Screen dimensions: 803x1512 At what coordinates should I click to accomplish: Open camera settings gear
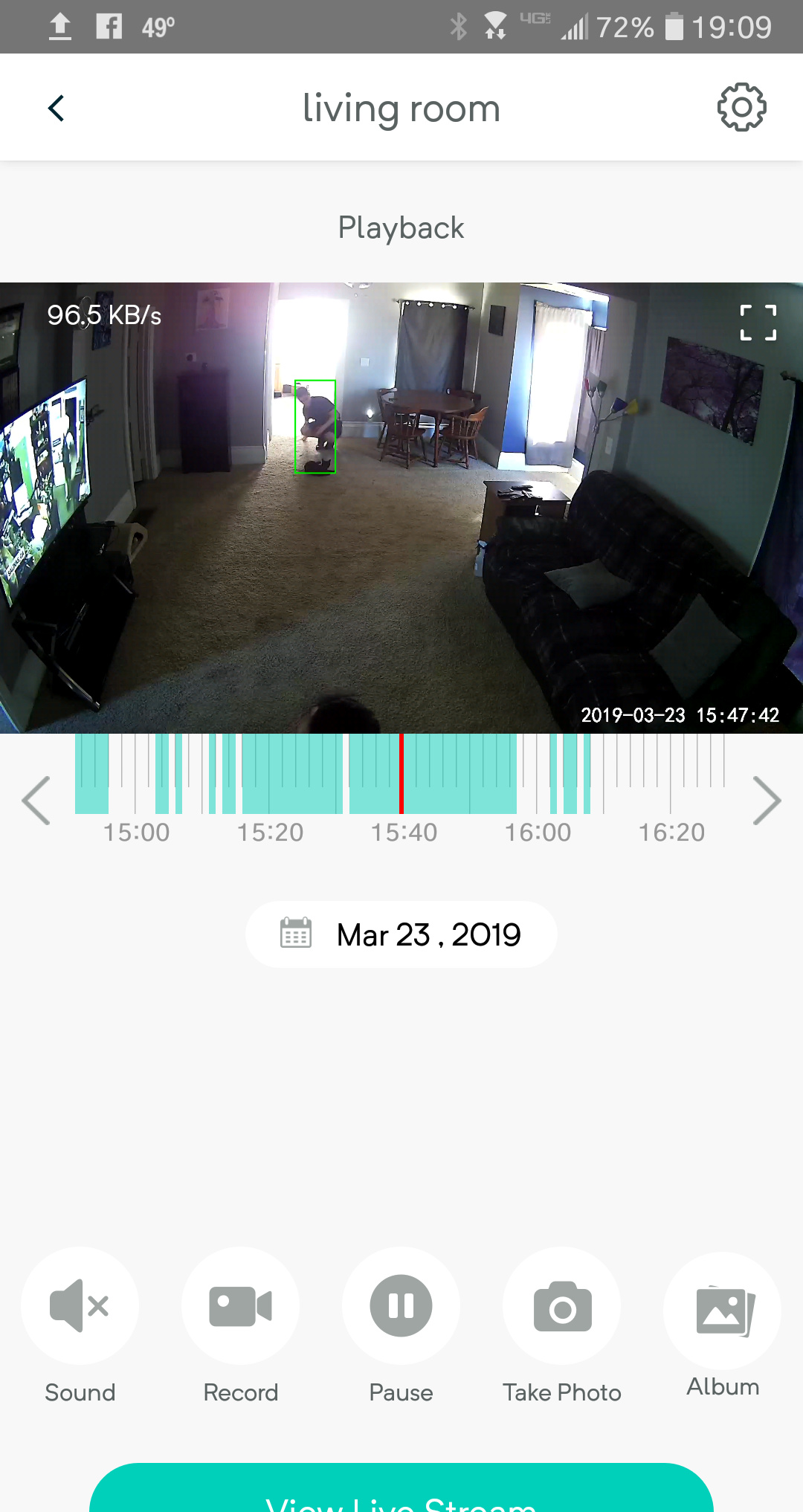[x=741, y=108]
